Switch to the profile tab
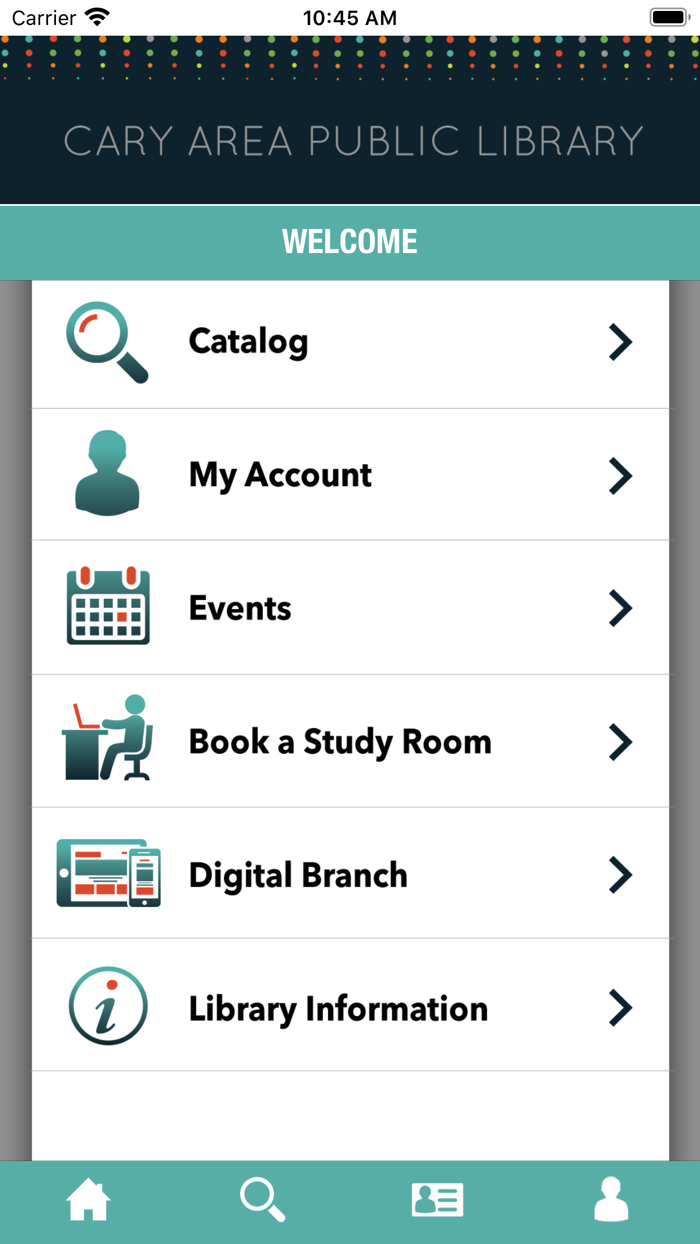 611,1199
